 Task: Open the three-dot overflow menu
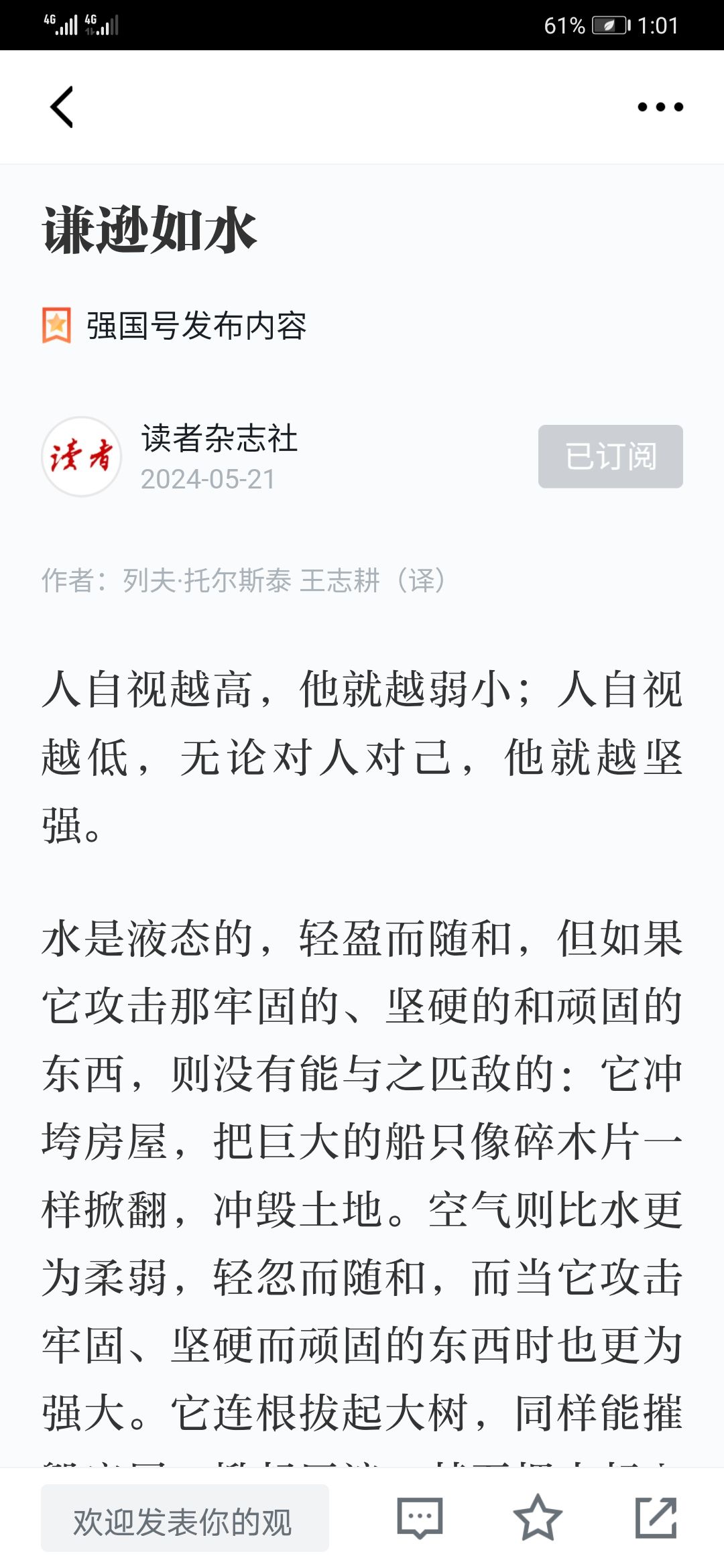[x=660, y=107]
